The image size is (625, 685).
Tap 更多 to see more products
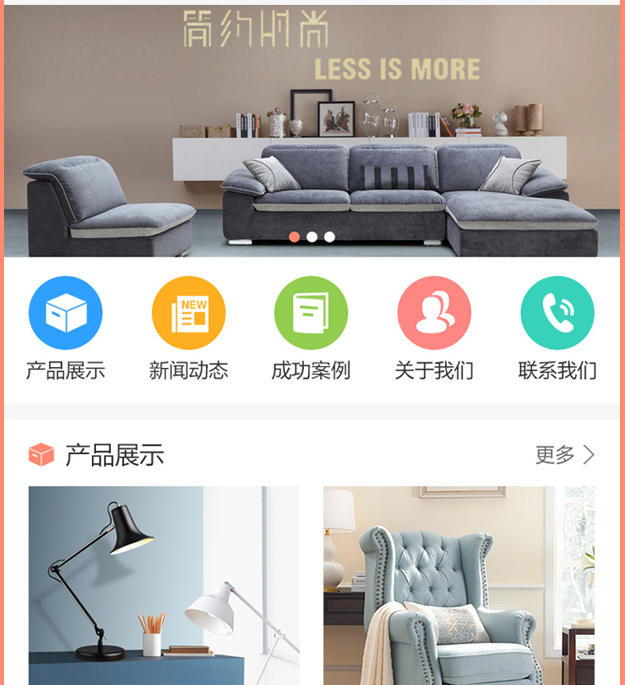pyautogui.click(x=565, y=455)
